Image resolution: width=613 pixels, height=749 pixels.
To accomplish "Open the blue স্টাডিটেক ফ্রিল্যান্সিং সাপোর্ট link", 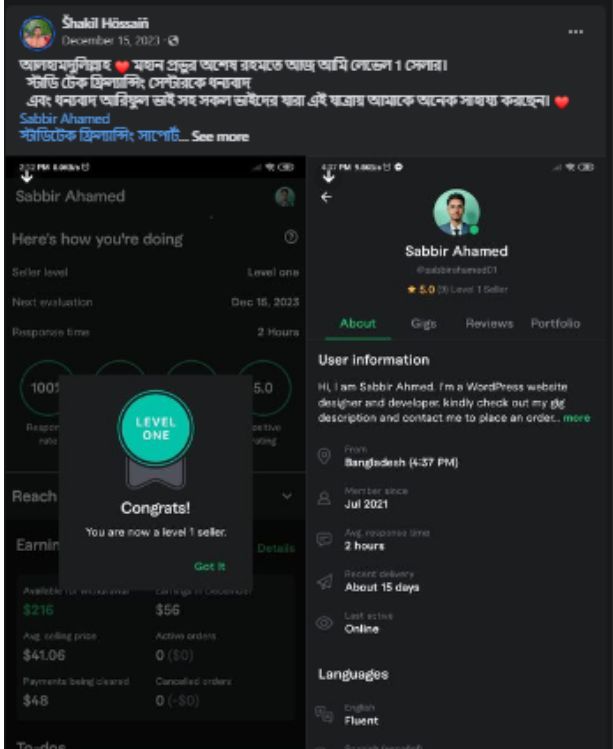I will pyautogui.click(x=98, y=136).
